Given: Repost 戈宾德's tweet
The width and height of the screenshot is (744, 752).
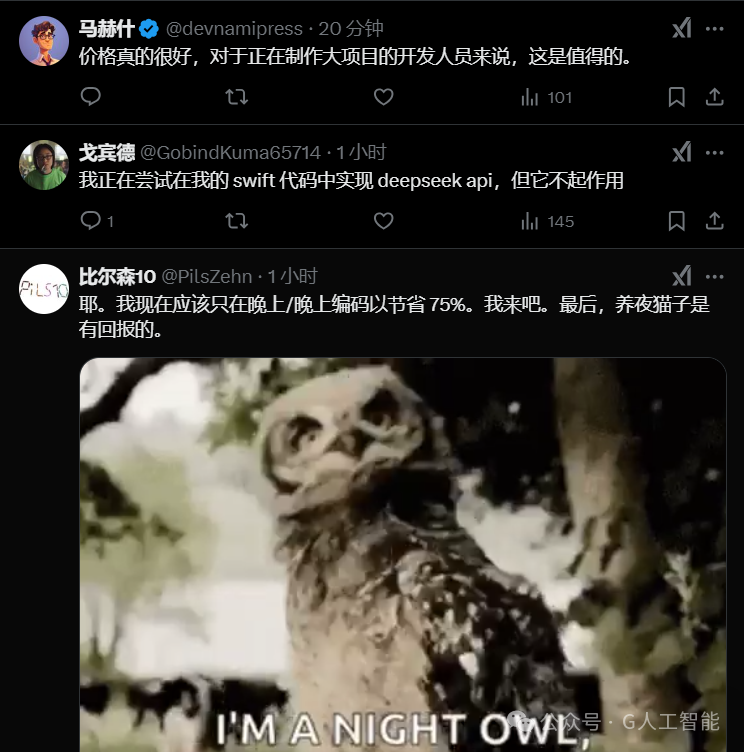Looking at the screenshot, I should (x=236, y=221).
